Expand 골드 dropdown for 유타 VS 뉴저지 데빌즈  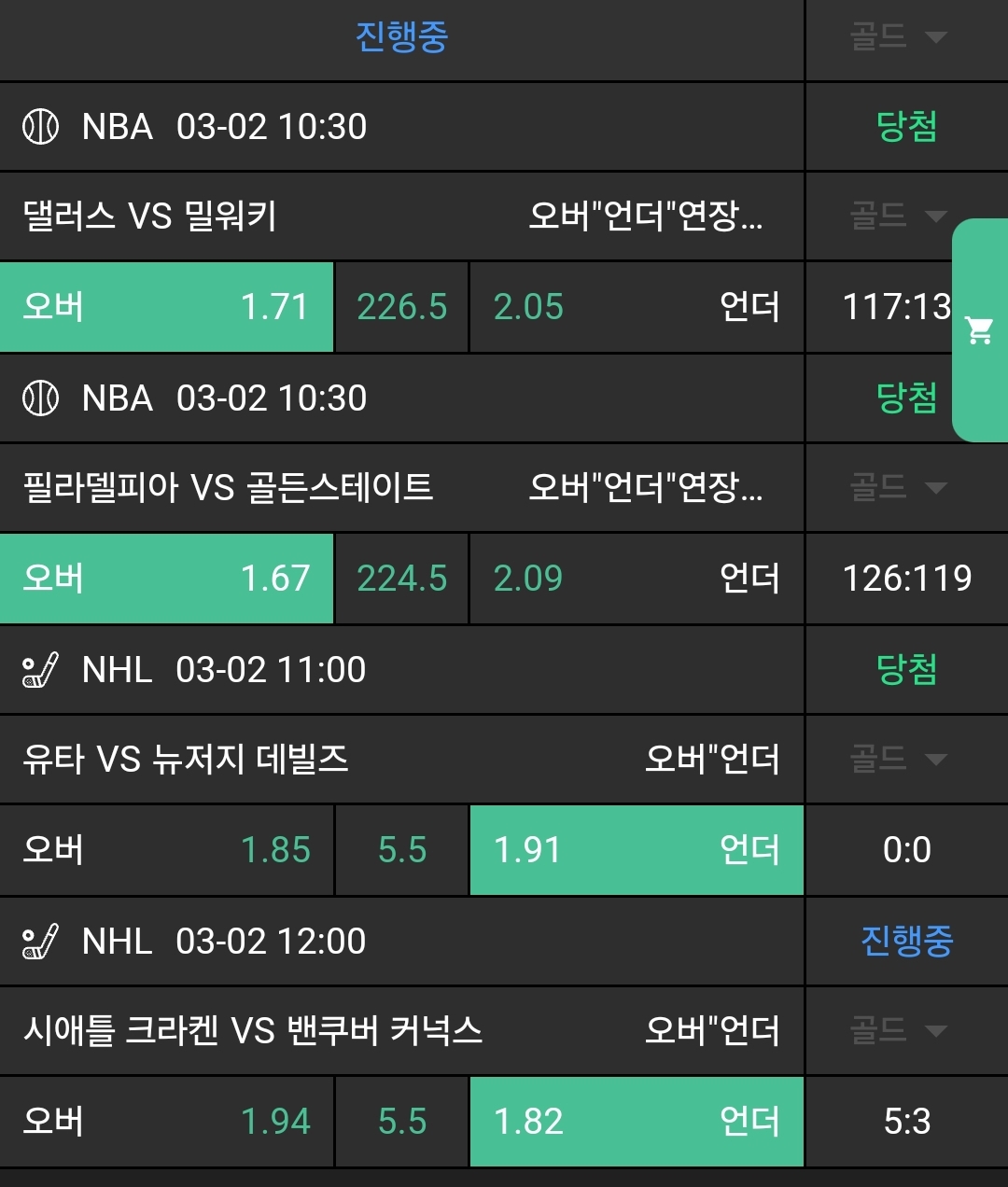(x=898, y=759)
